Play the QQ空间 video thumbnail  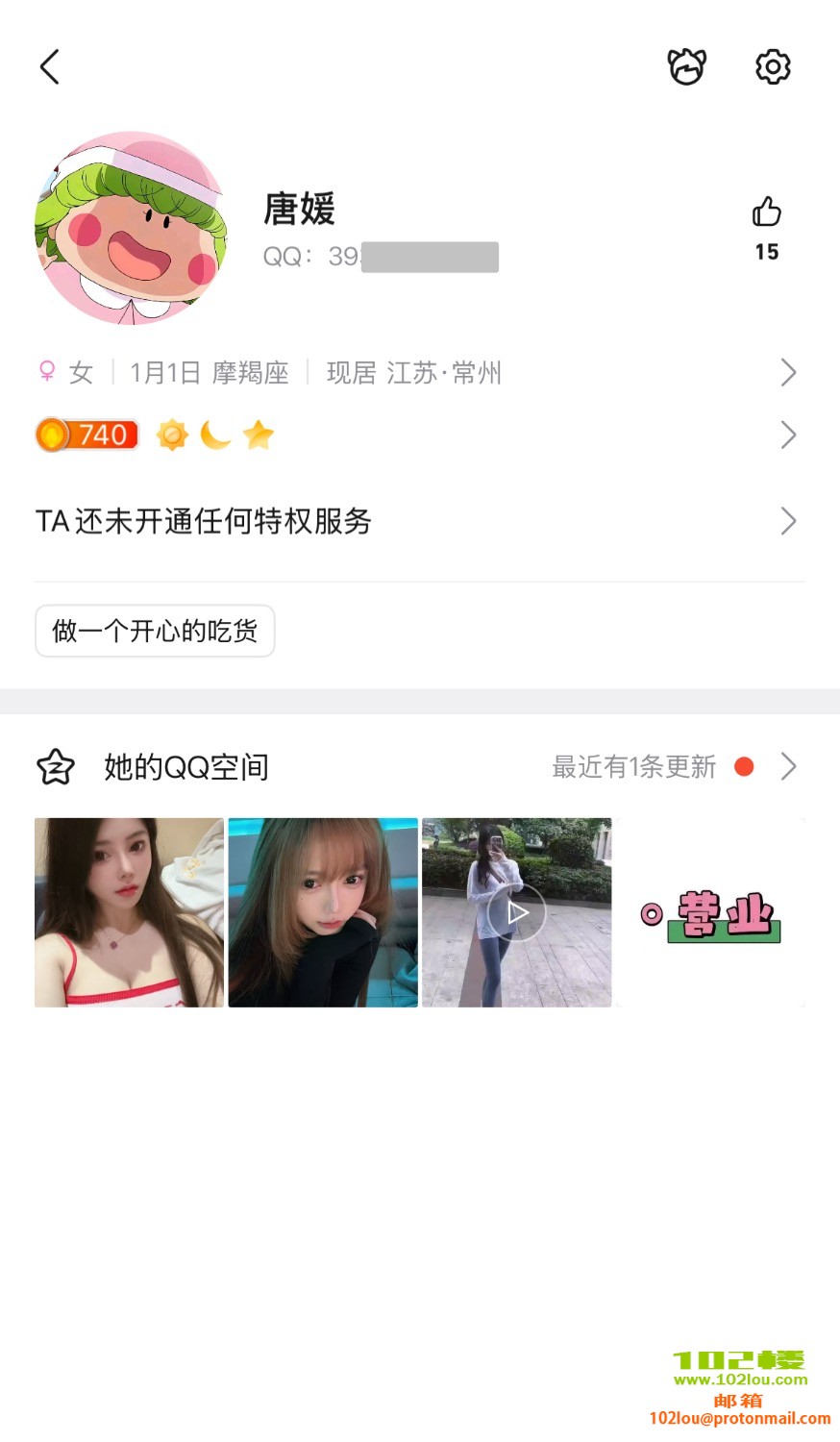[x=517, y=912]
